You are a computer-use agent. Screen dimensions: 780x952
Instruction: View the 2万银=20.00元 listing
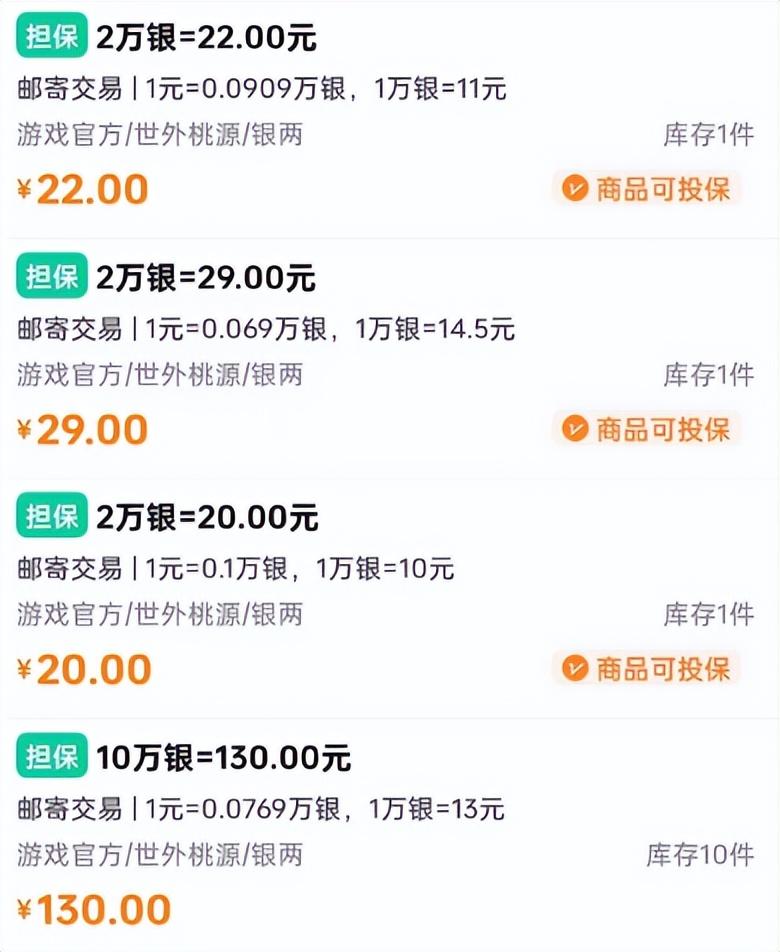click(x=207, y=518)
